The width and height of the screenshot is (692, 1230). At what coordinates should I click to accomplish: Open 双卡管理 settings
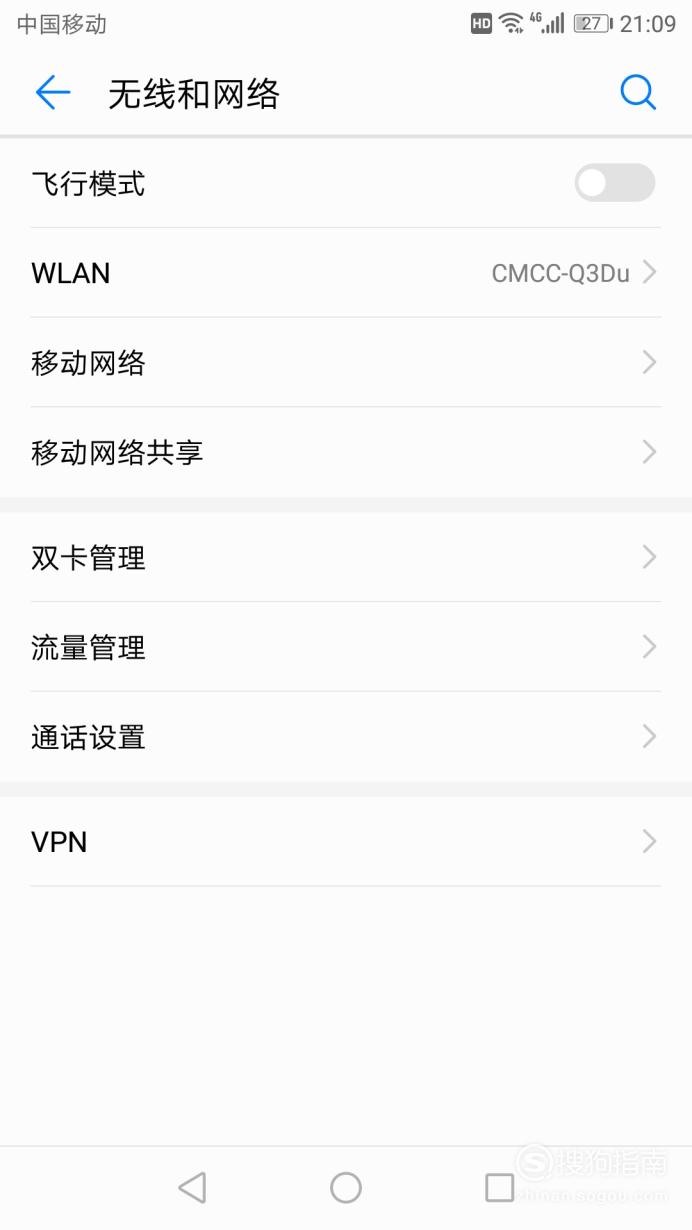coord(346,557)
